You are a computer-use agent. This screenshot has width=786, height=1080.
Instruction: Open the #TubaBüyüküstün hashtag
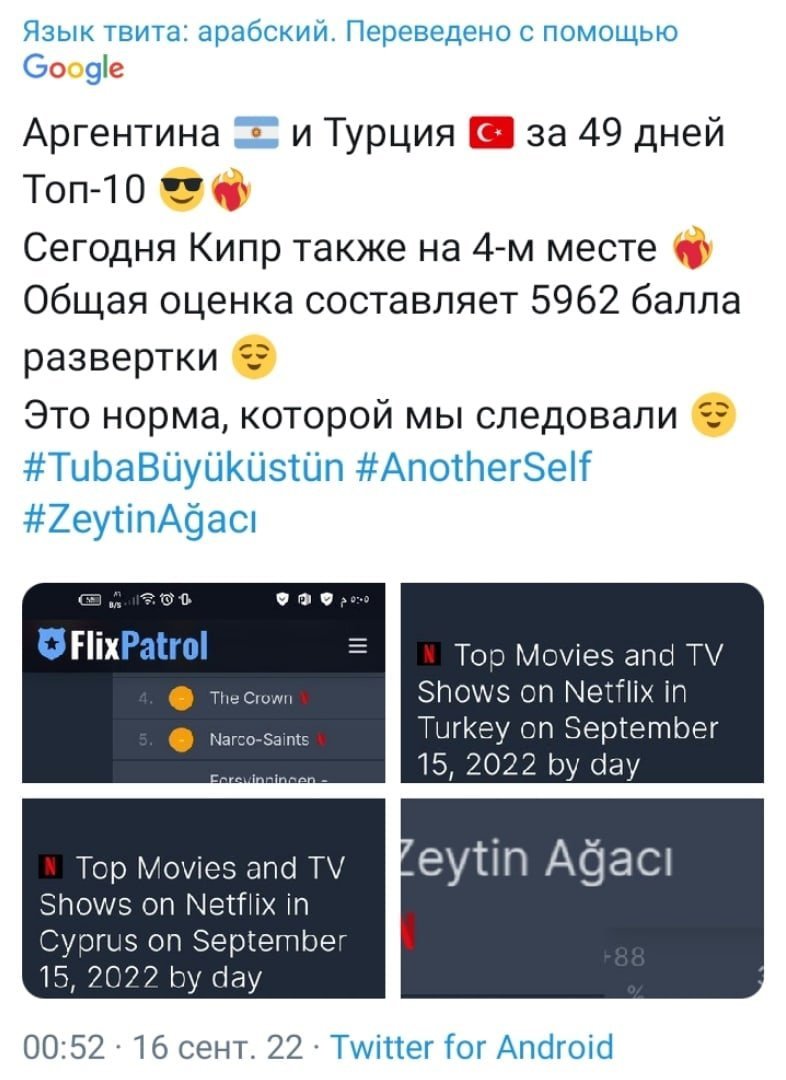183,466
